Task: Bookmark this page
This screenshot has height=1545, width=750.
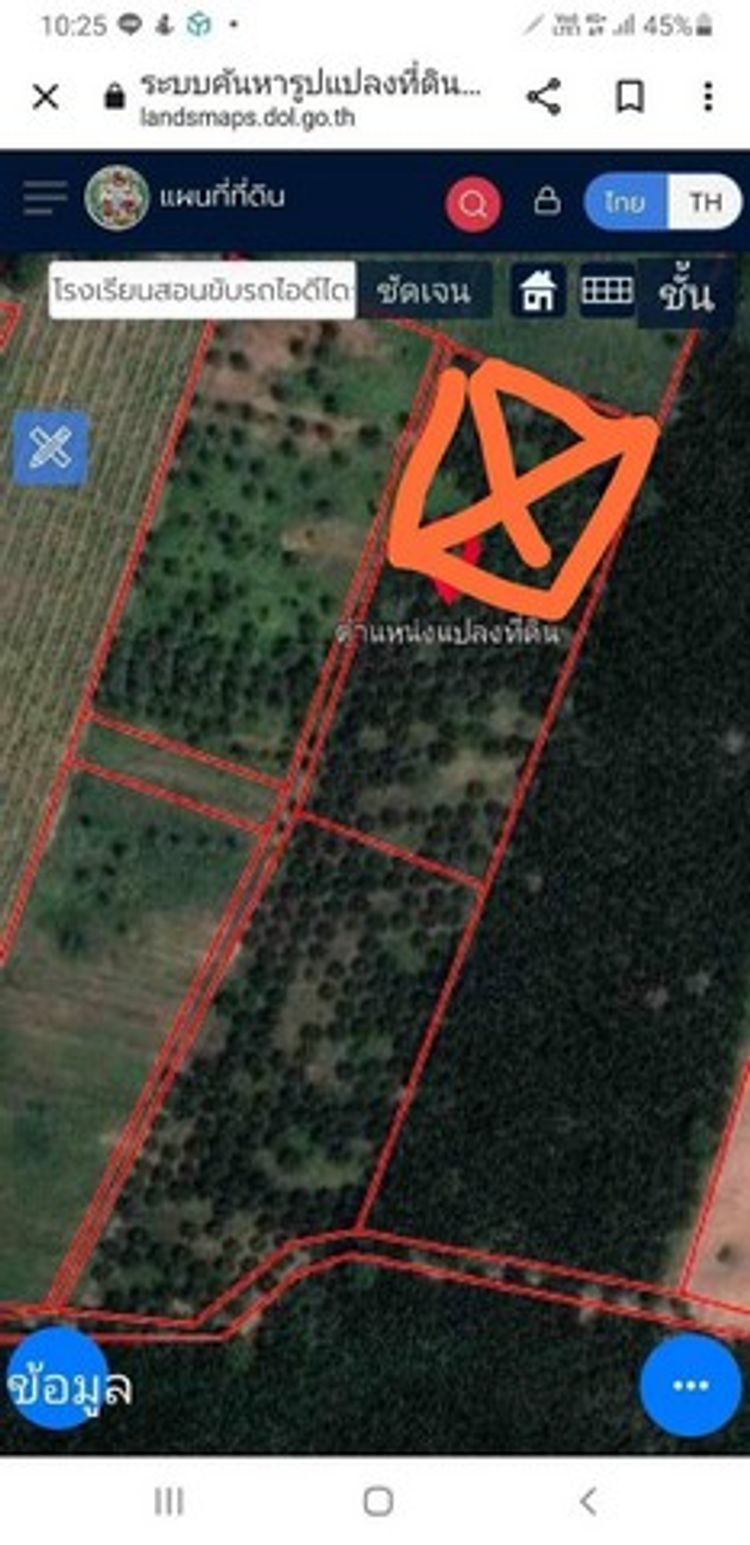Action: point(629,97)
